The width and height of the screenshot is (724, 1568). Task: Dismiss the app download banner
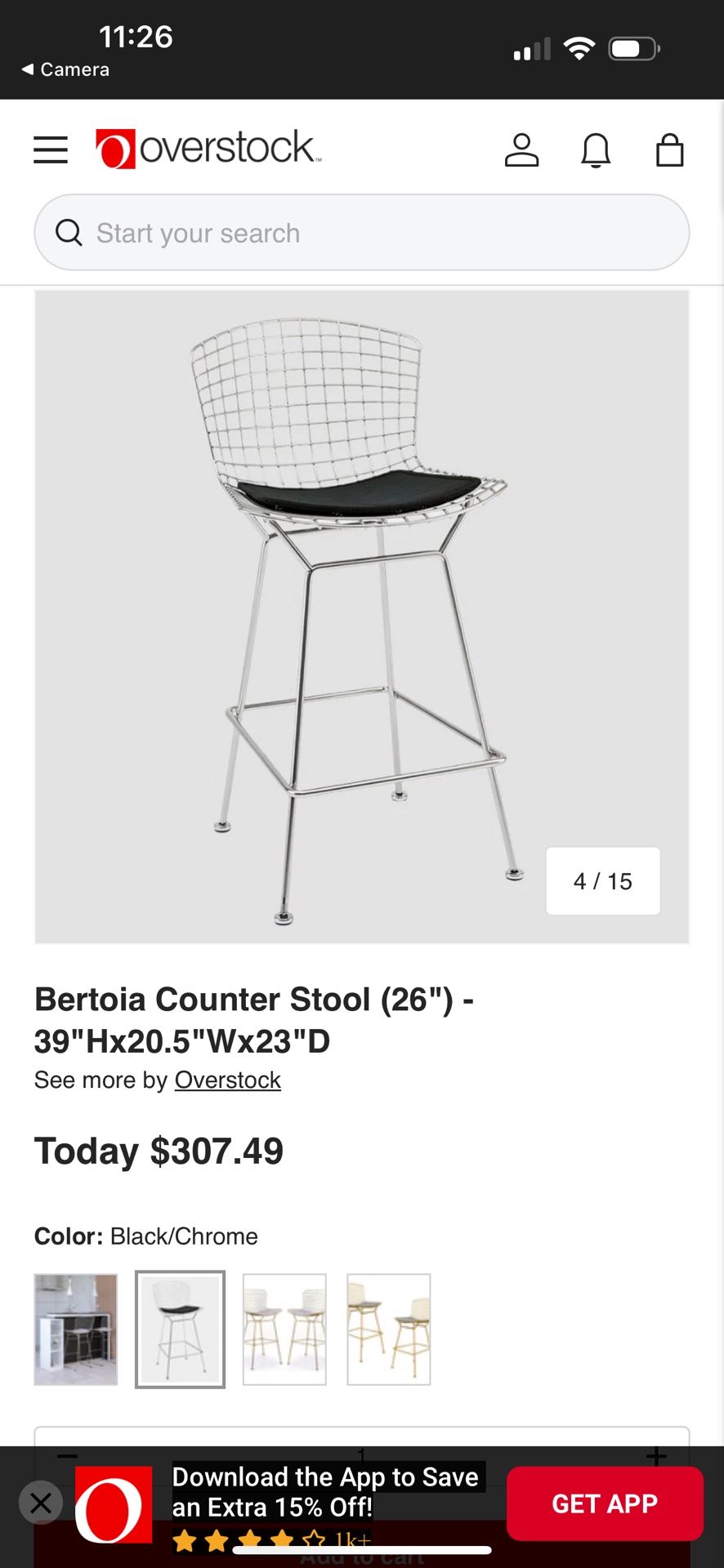41,1503
